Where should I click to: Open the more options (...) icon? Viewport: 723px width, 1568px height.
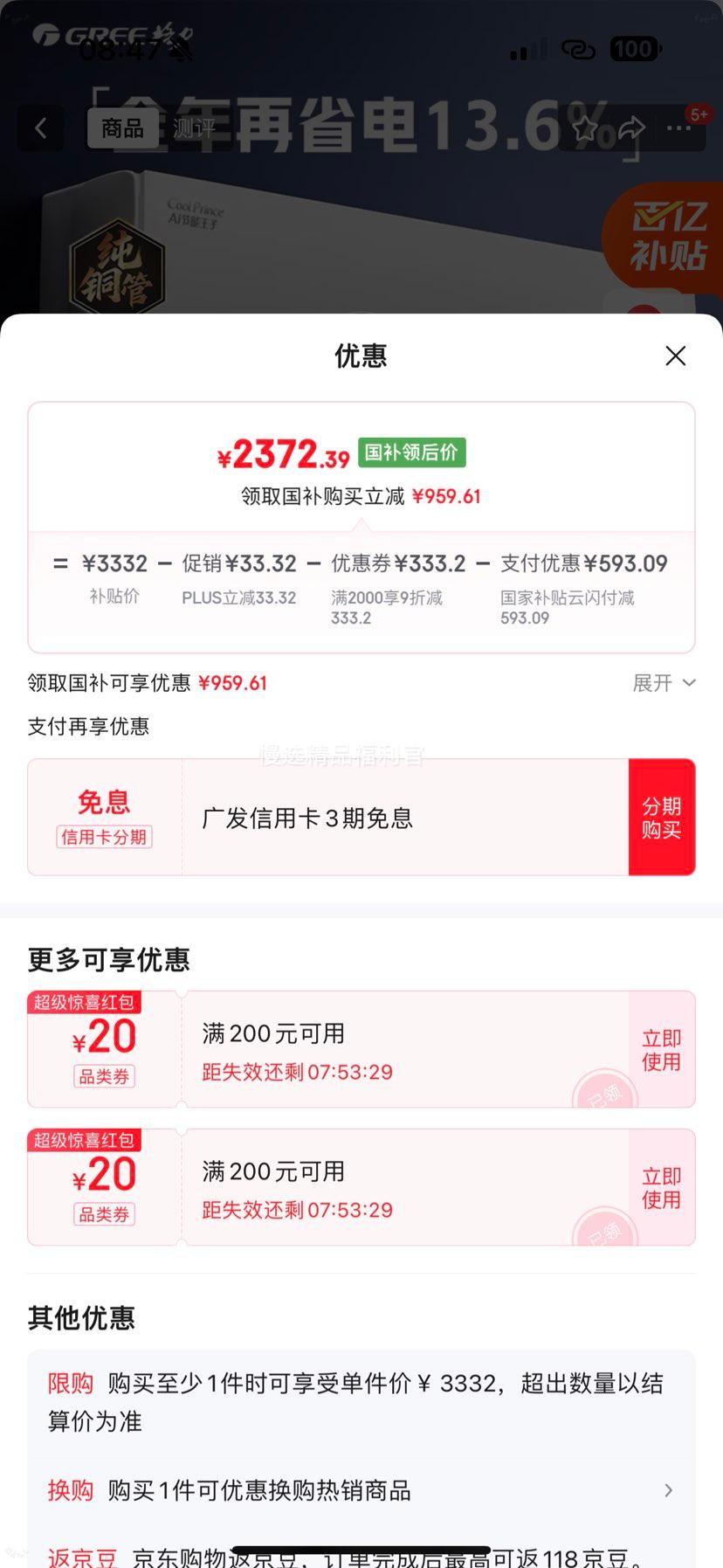678,128
